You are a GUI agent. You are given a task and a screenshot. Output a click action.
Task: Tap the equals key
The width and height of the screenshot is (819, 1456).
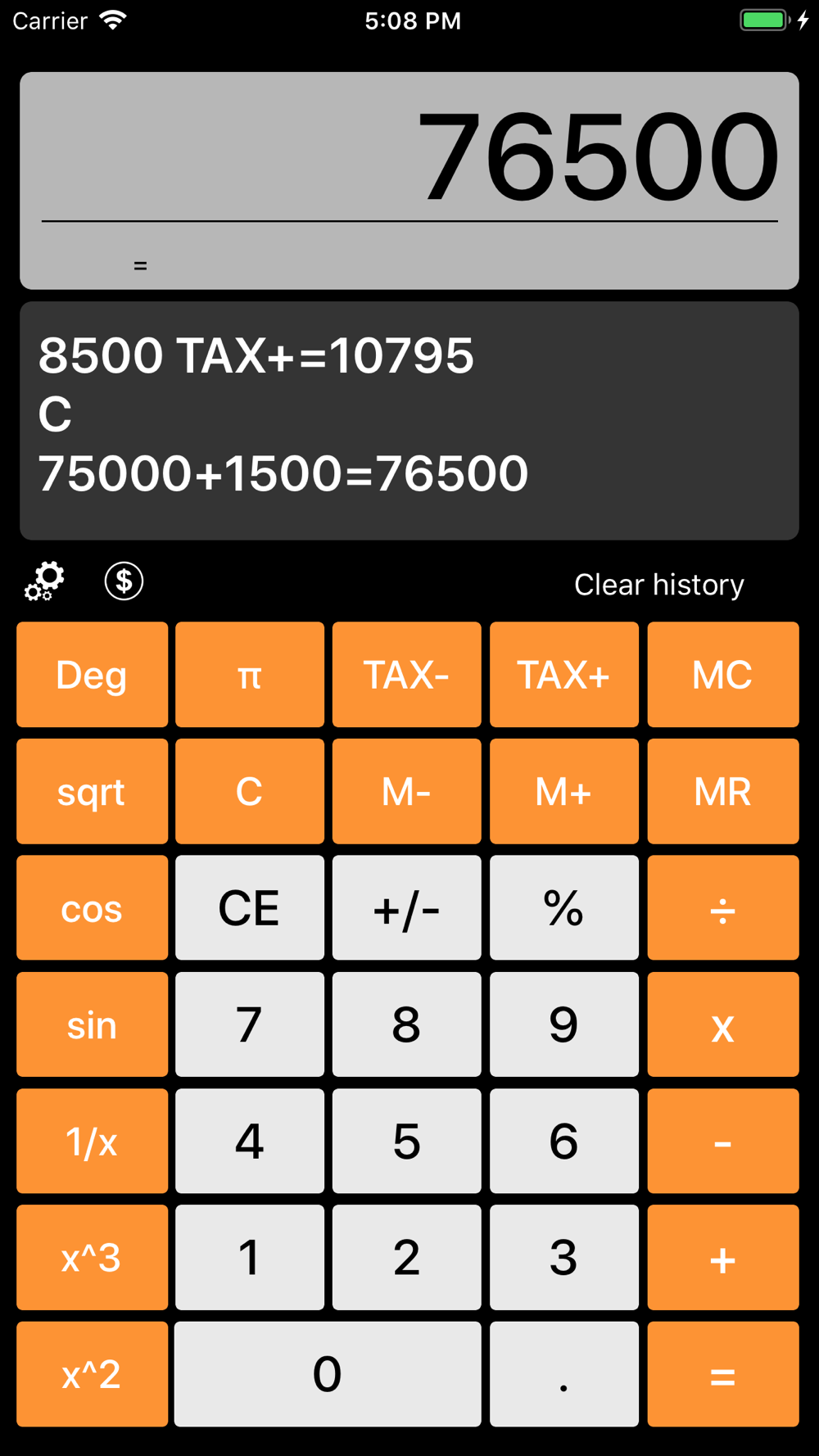click(723, 1374)
